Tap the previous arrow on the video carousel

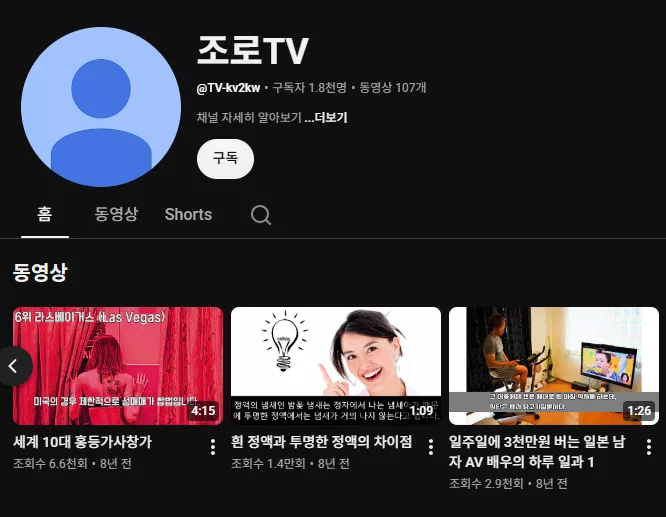[x=14, y=366]
